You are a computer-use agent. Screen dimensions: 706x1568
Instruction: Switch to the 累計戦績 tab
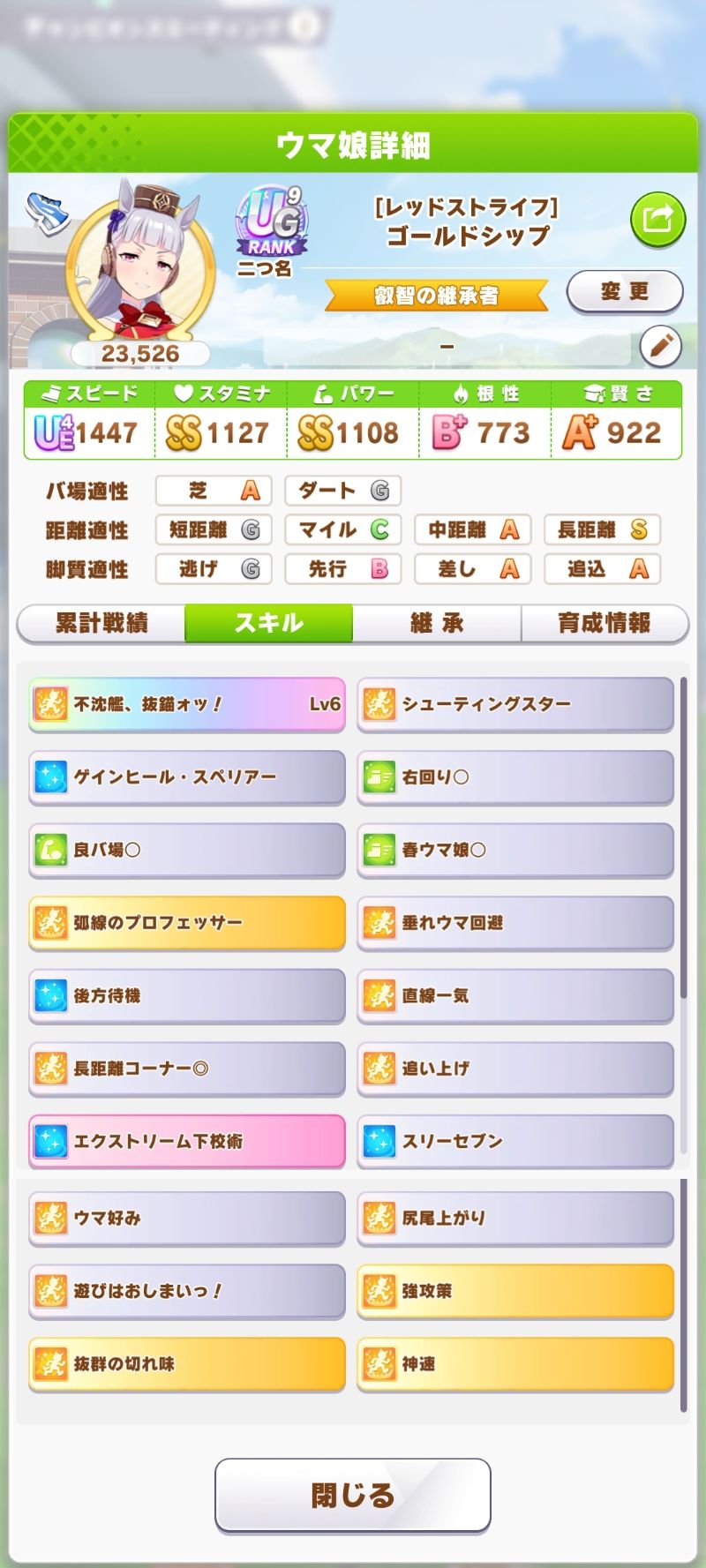tap(101, 623)
